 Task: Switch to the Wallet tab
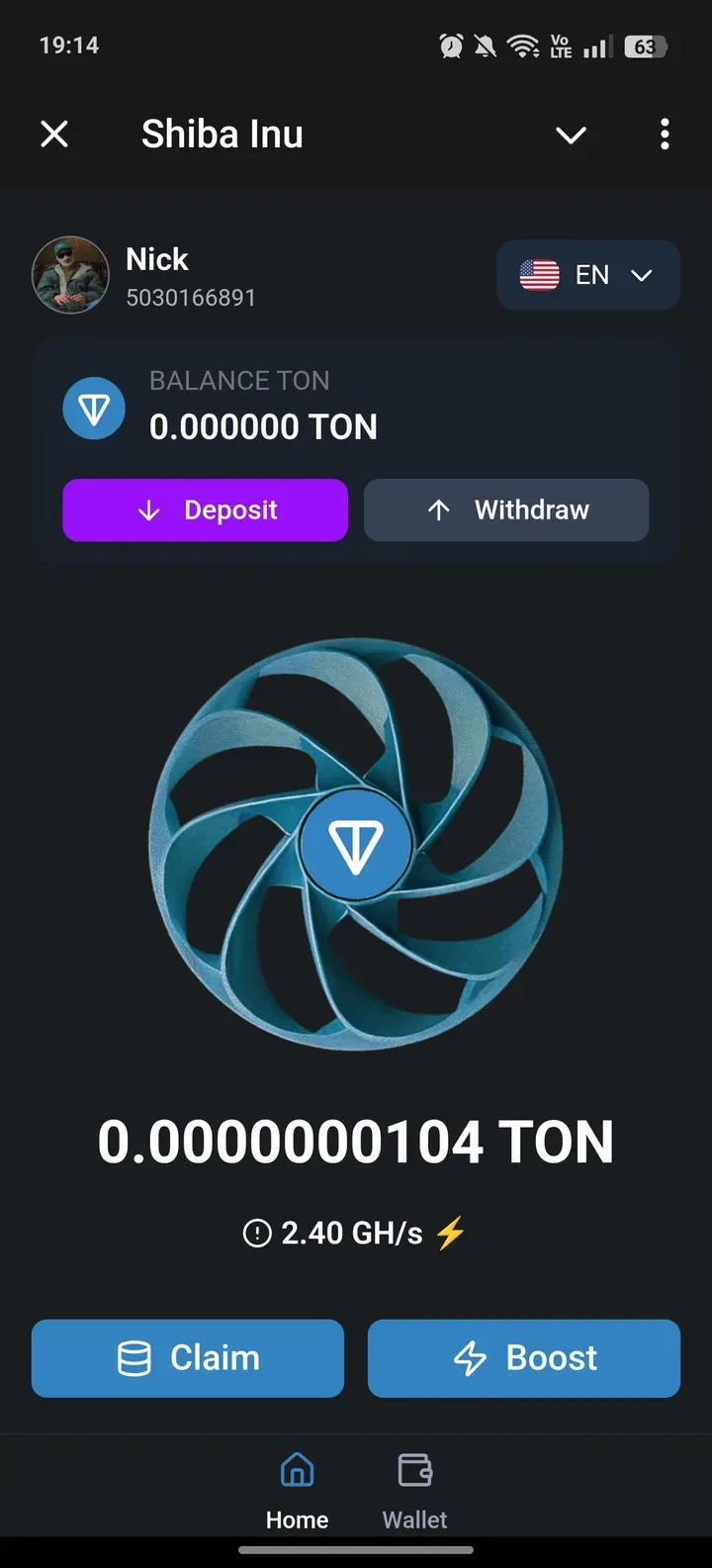click(415, 1489)
